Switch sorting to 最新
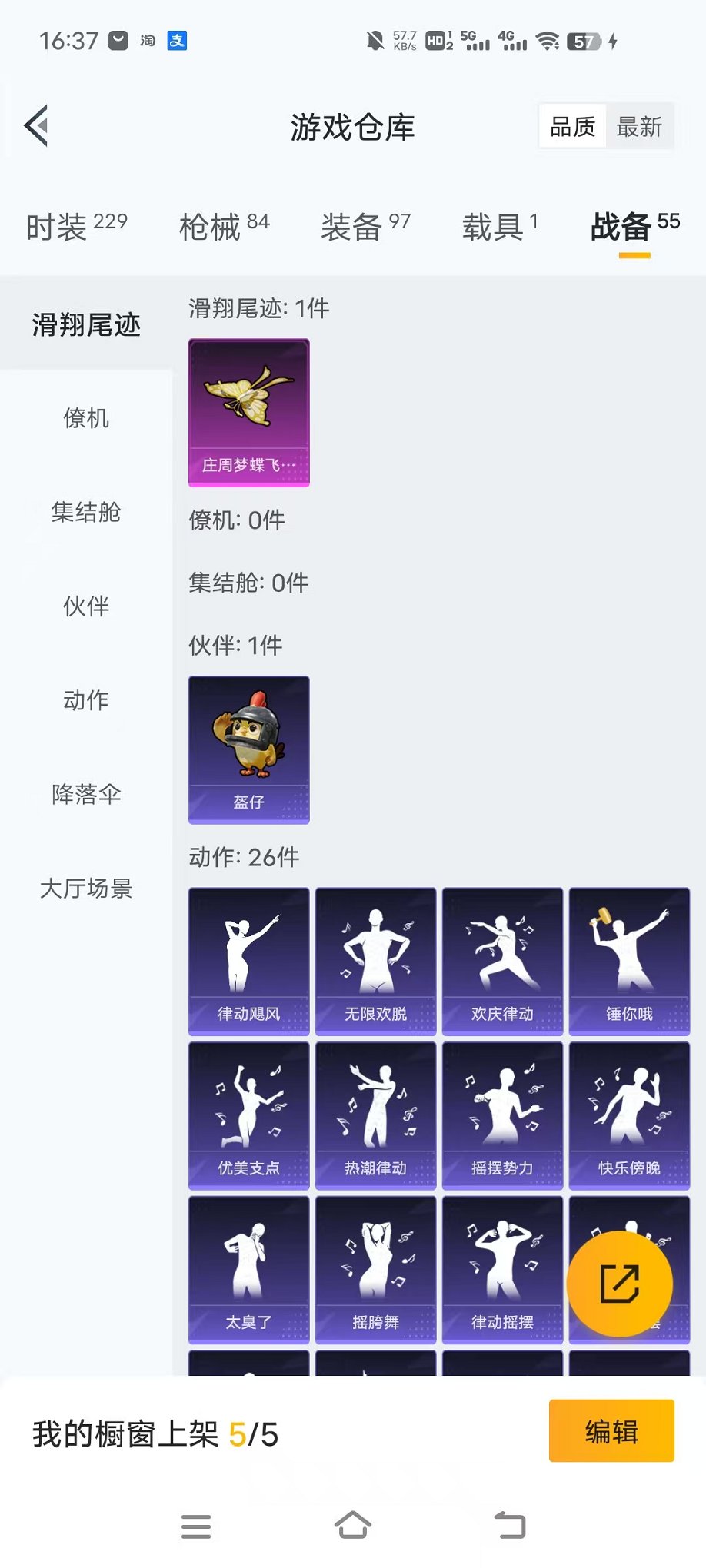Viewport: 706px width, 1568px height. coord(639,125)
